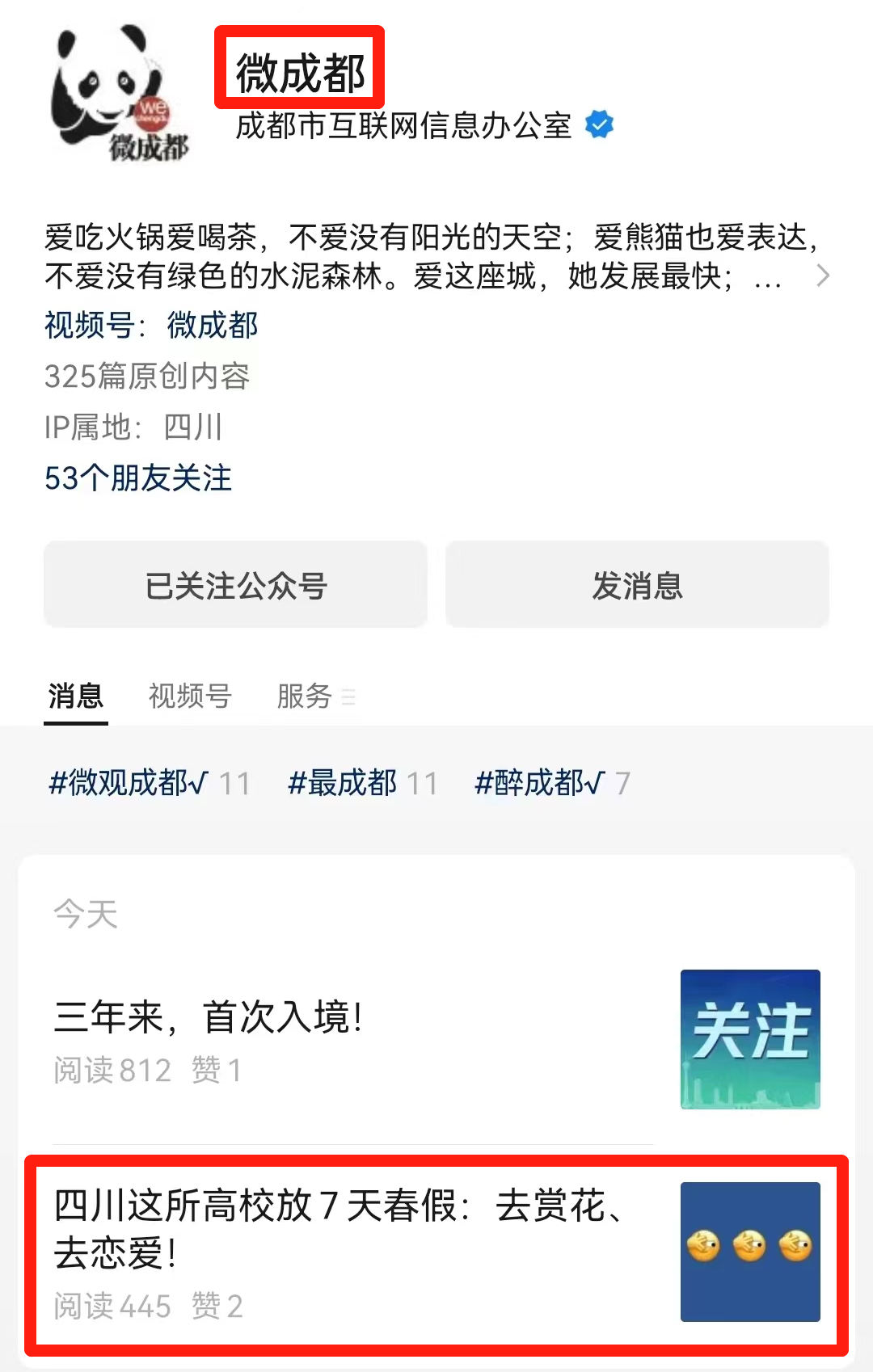This screenshot has width=873, height=1372.
Task: Tap 发消息 to message the account
Action: coord(637,585)
